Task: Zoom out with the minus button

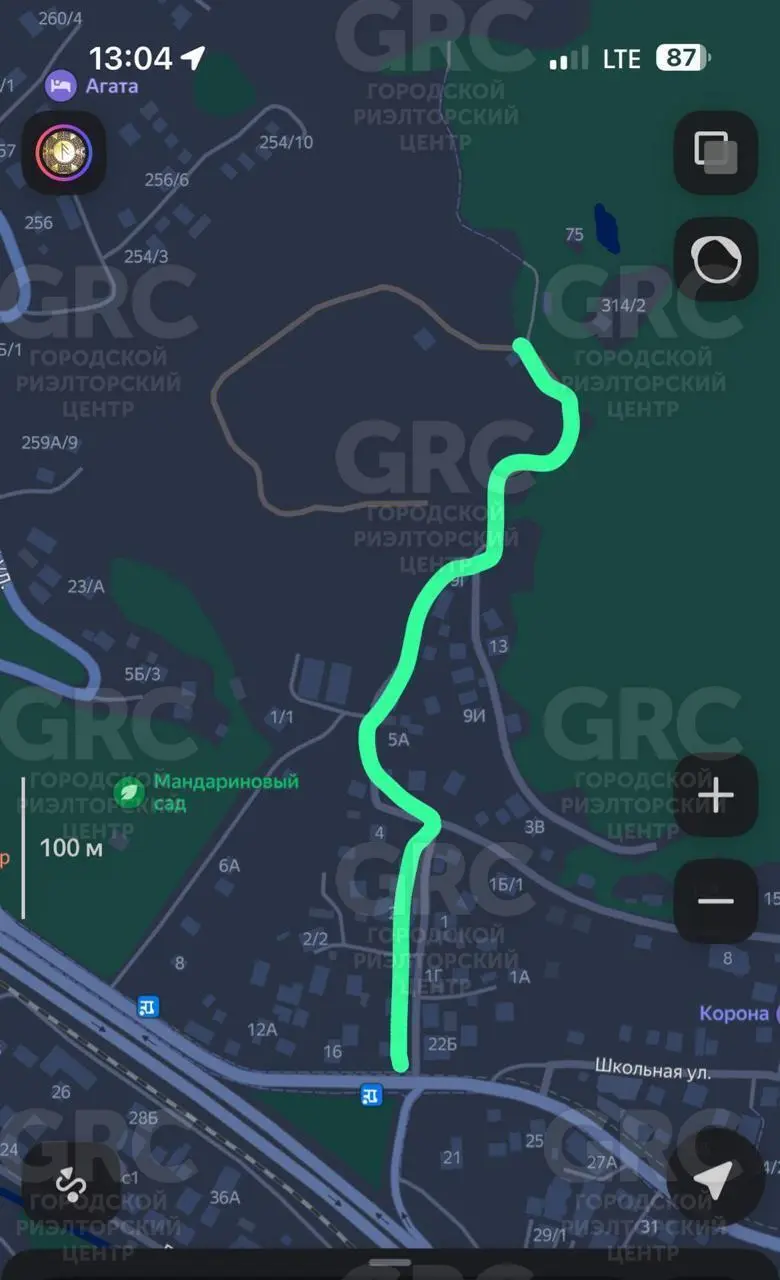Action: [715, 901]
